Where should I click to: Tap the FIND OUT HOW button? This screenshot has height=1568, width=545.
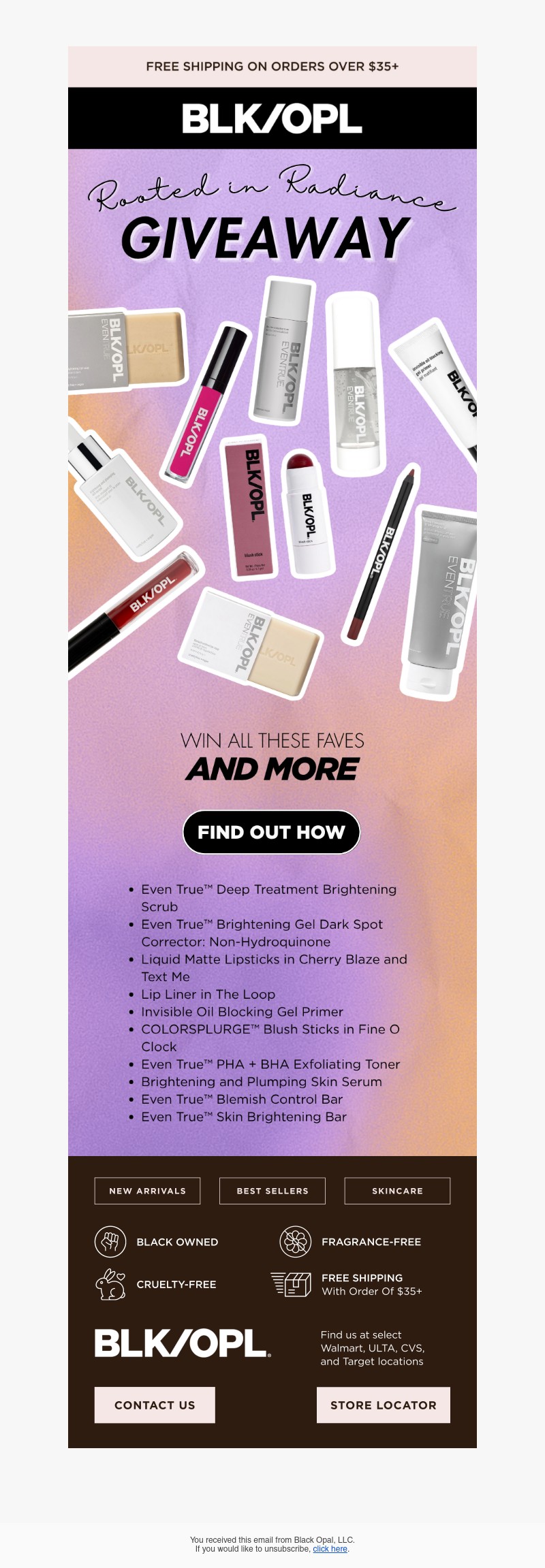(271, 832)
